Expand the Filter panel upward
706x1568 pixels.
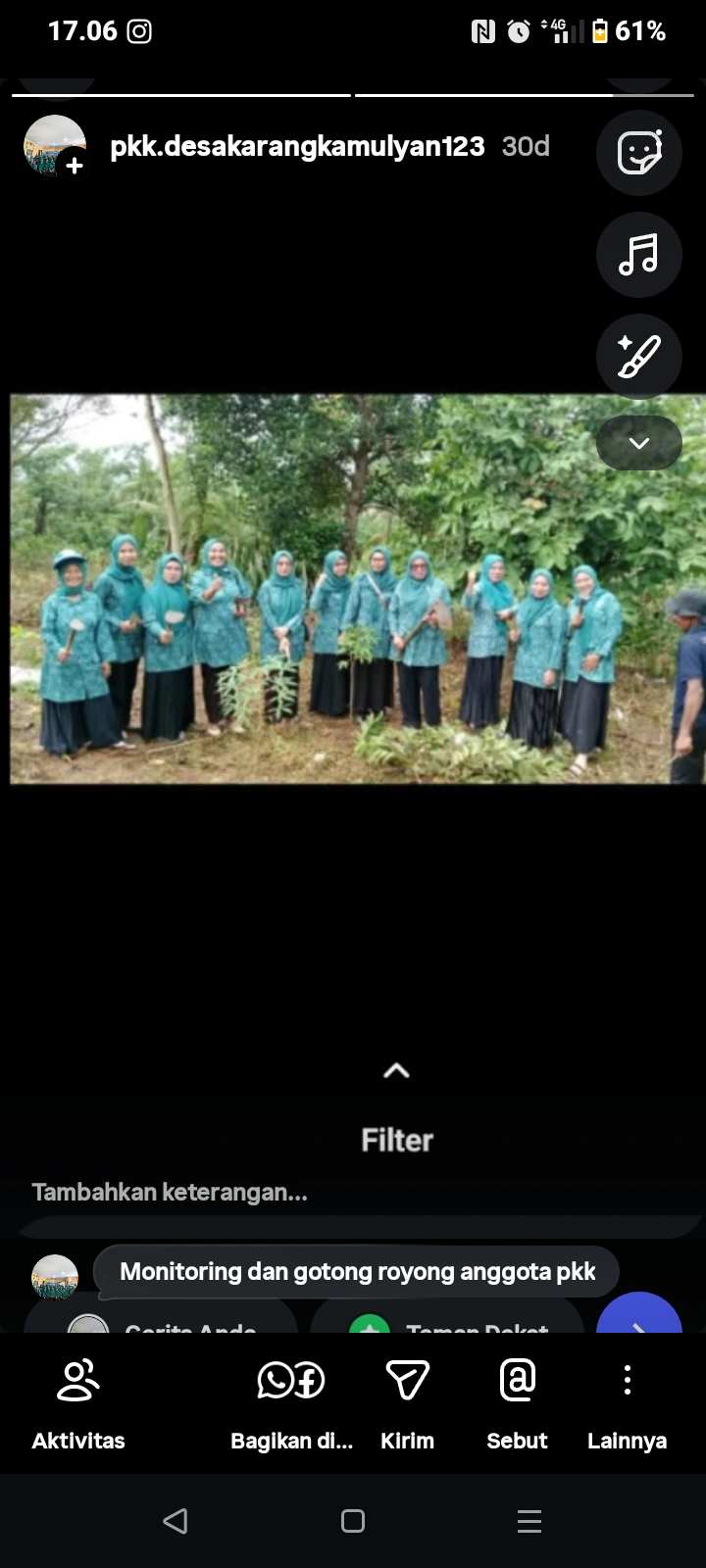click(x=396, y=1071)
